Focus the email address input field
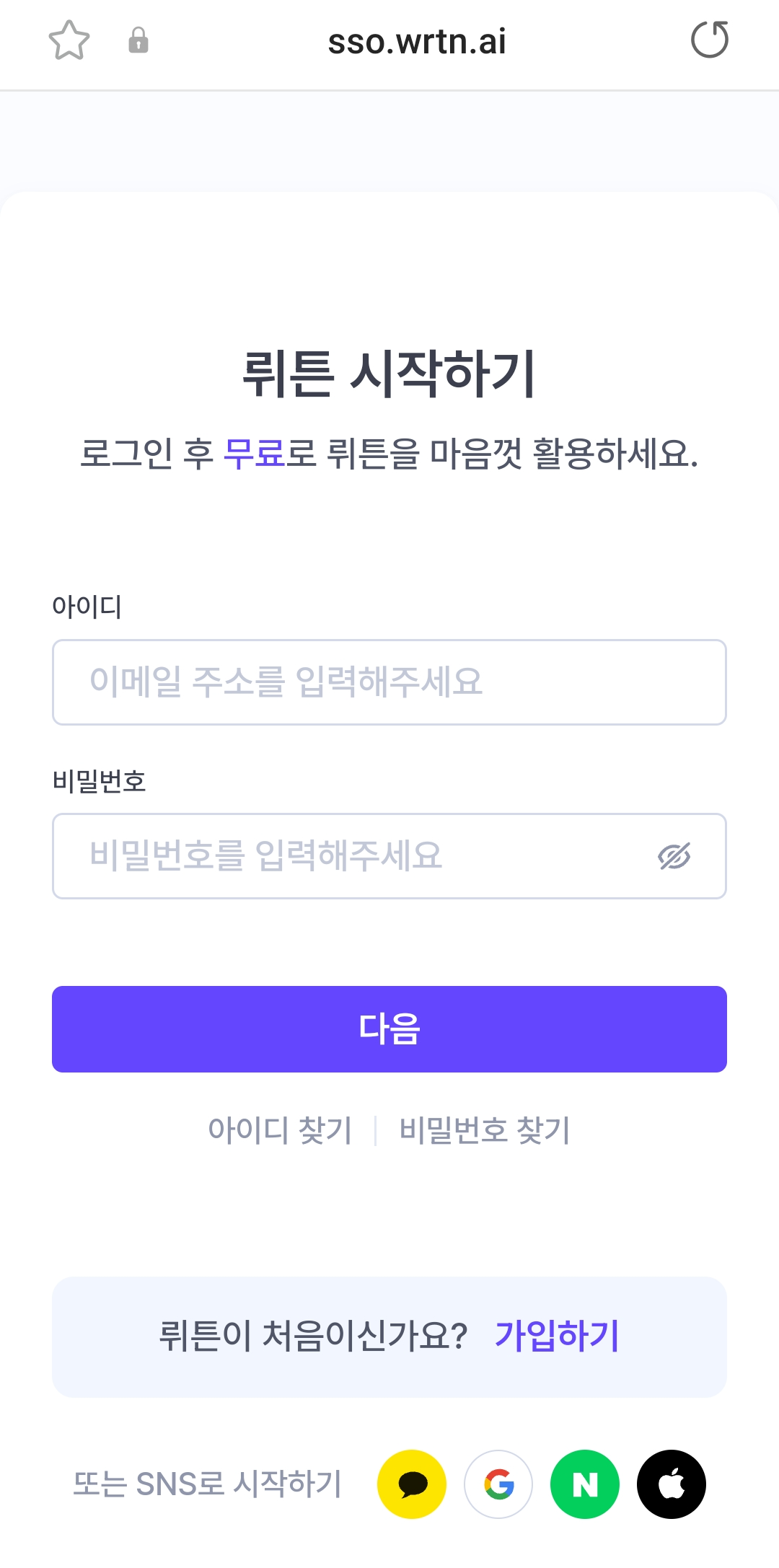 [389, 682]
